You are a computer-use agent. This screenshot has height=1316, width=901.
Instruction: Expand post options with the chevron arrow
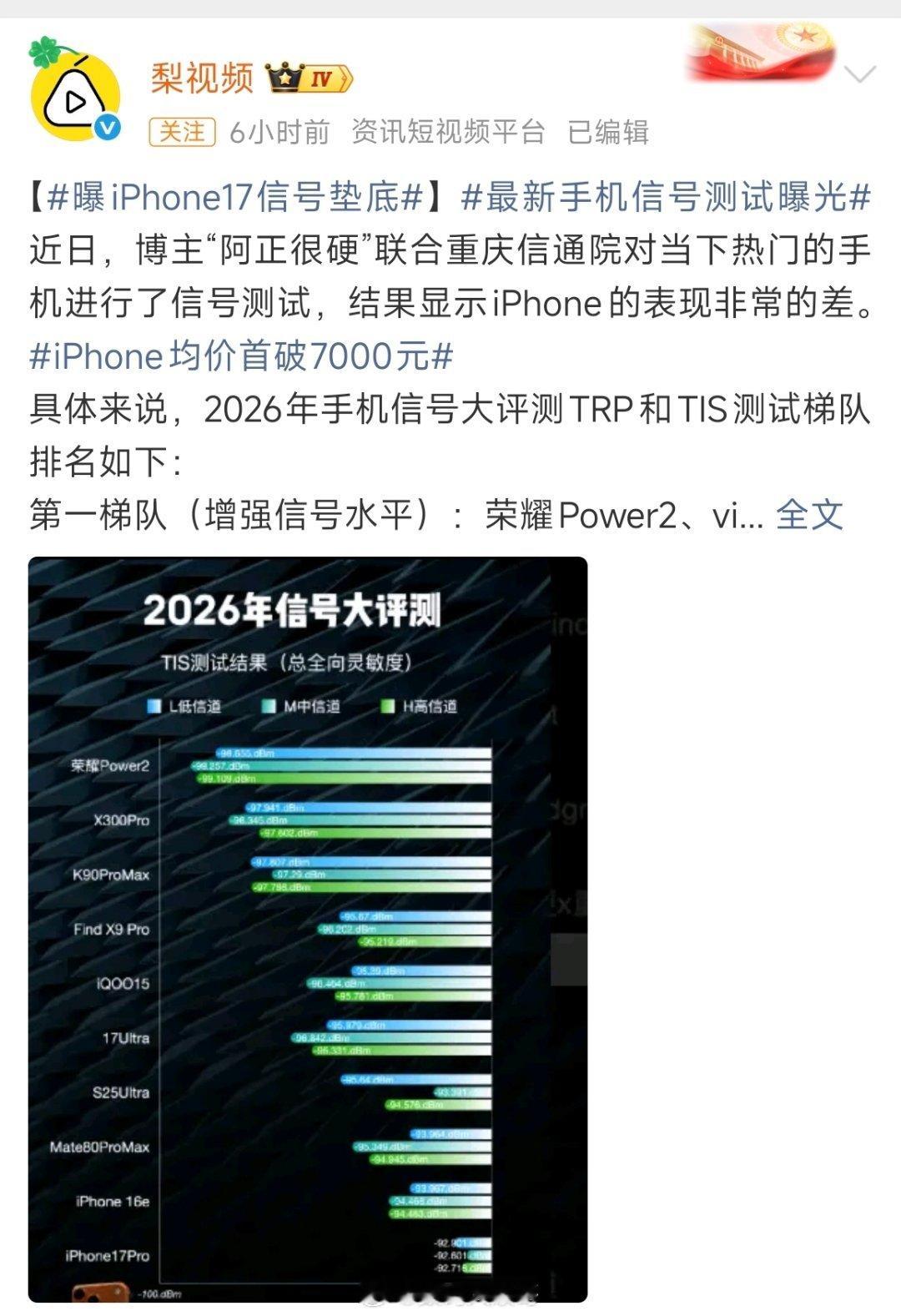pos(861,75)
